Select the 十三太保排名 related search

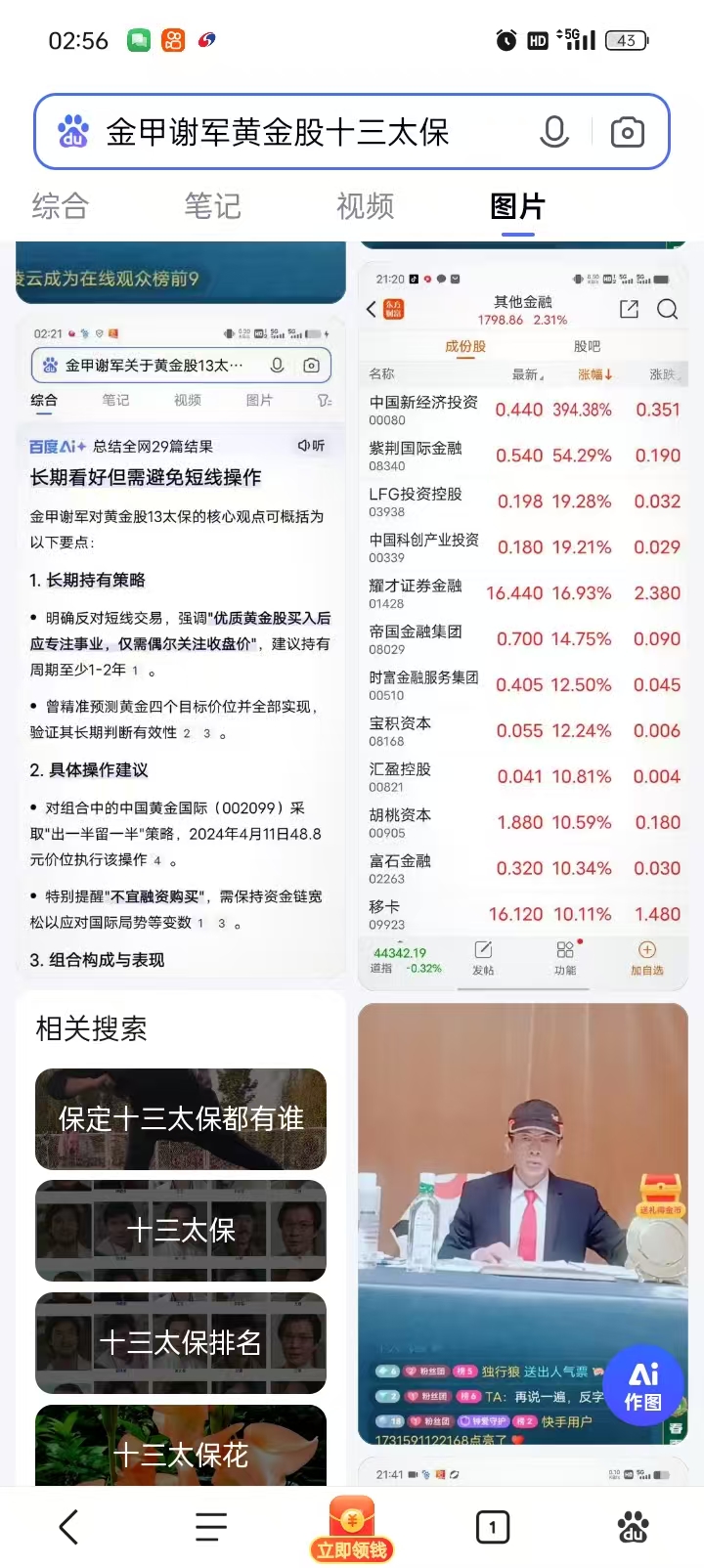[181, 1343]
